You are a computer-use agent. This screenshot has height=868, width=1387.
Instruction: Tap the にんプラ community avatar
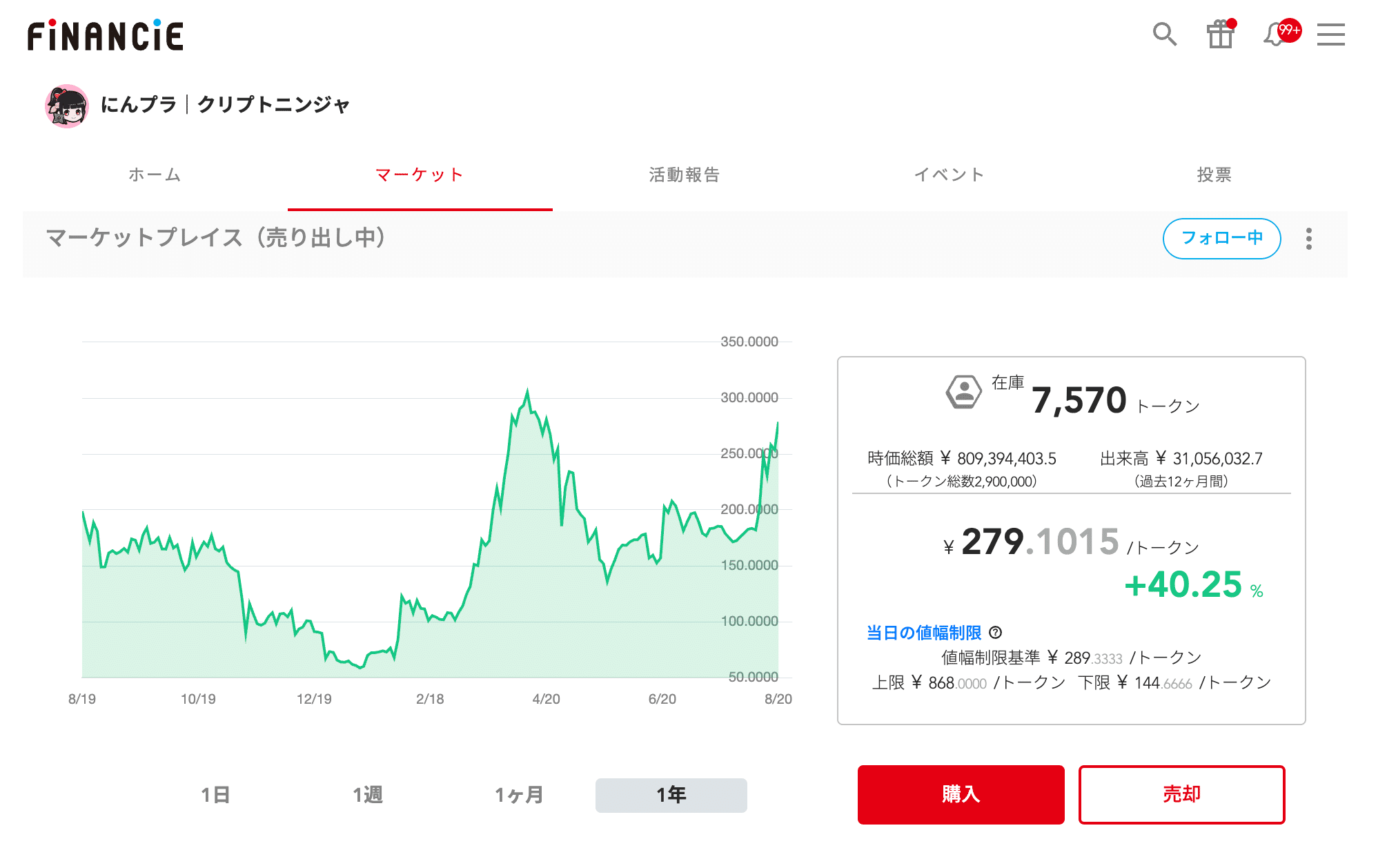(67, 106)
